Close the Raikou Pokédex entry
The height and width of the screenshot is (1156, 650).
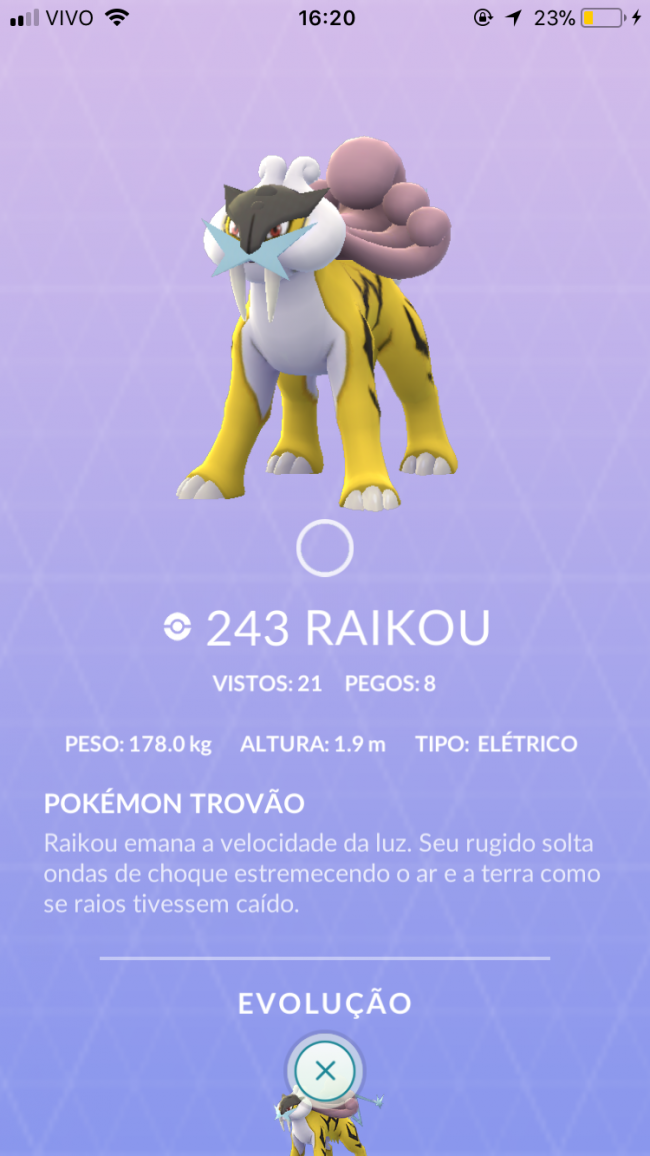pyautogui.click(x=325, y=1071)
